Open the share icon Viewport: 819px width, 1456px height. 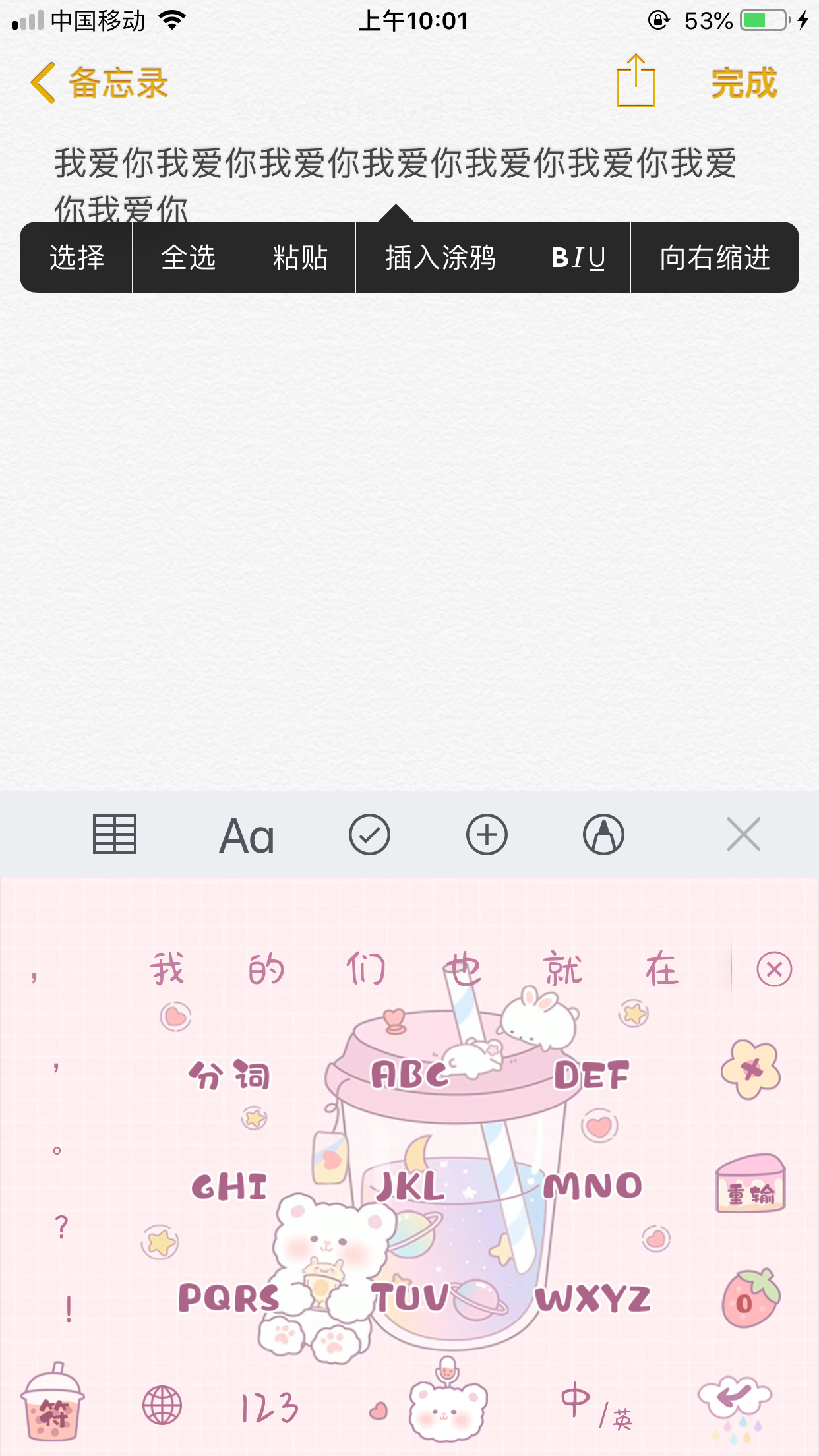636,81
